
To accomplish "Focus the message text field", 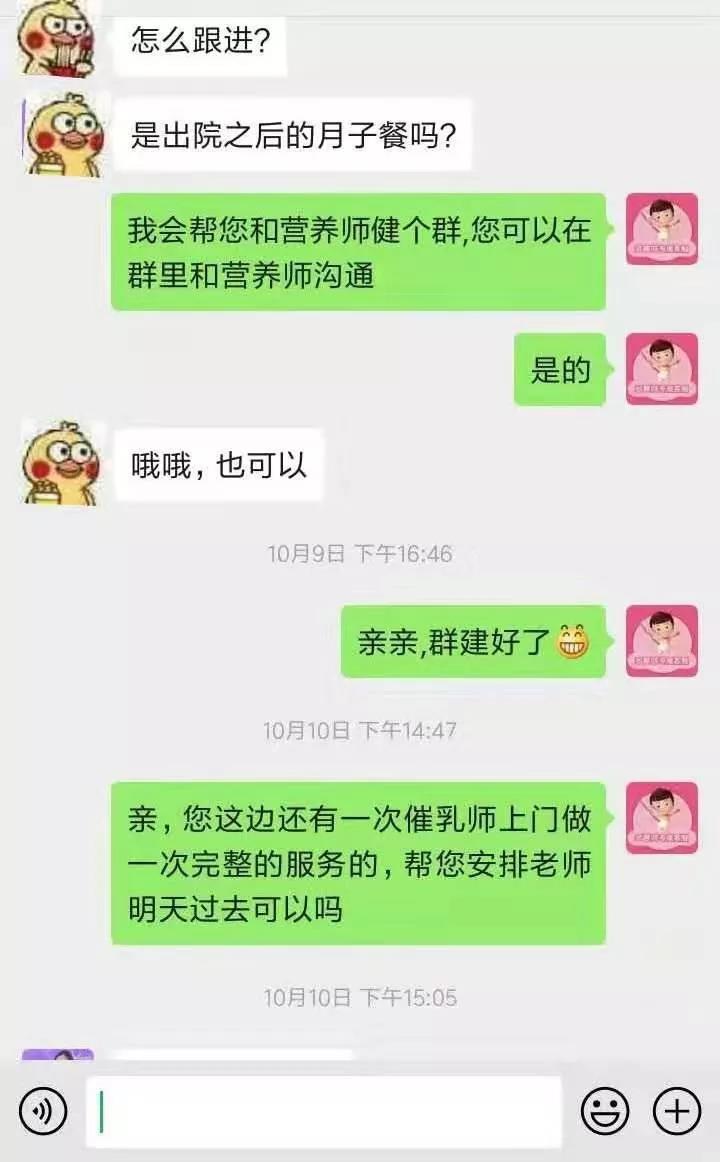I will (323, 1111).
